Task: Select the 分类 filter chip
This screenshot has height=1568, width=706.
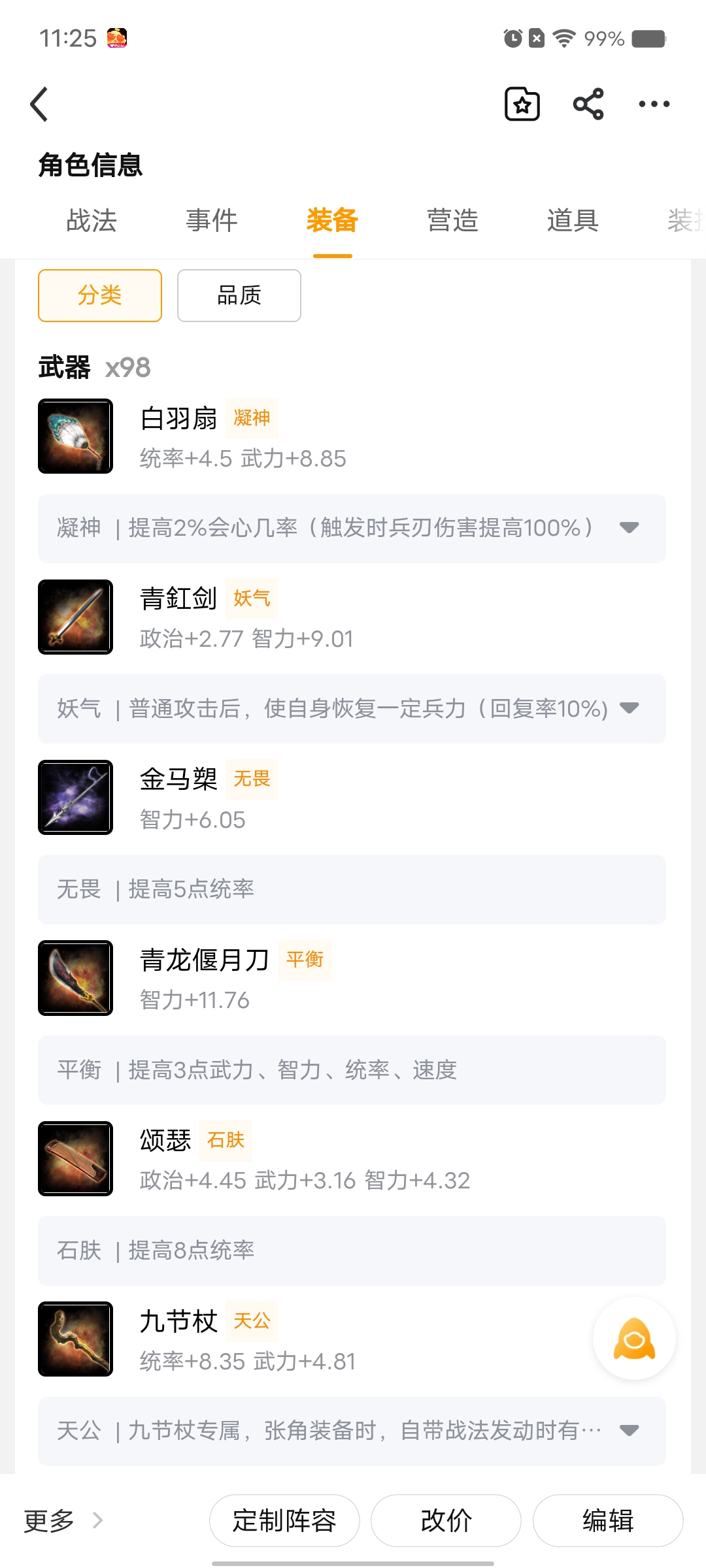Action: tap(100, 295)
